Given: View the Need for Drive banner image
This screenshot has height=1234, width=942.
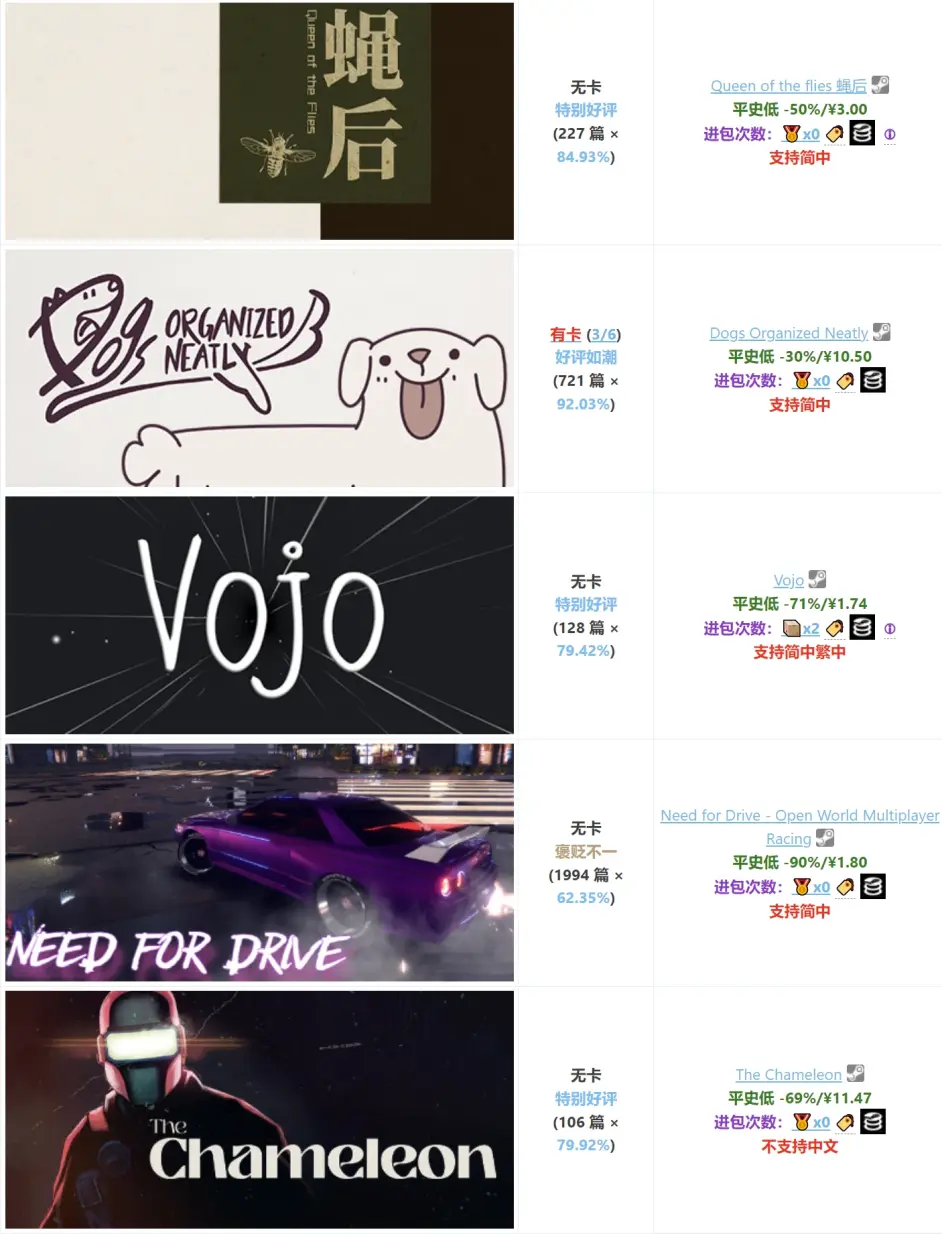Looking at the screenshot, I should click(x=259, y=862).
